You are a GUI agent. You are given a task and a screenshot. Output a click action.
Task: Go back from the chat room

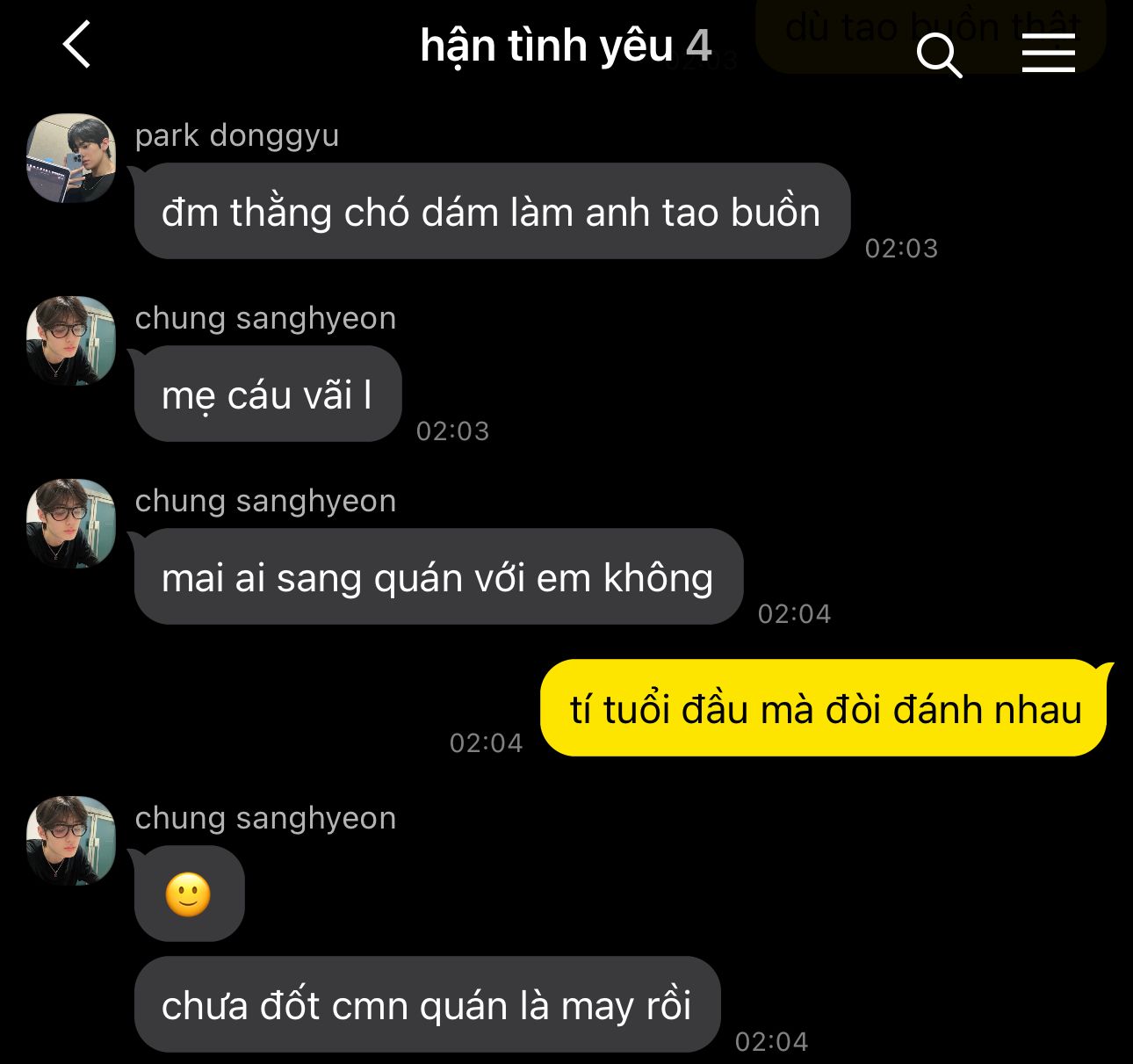[x=77, y=46]
